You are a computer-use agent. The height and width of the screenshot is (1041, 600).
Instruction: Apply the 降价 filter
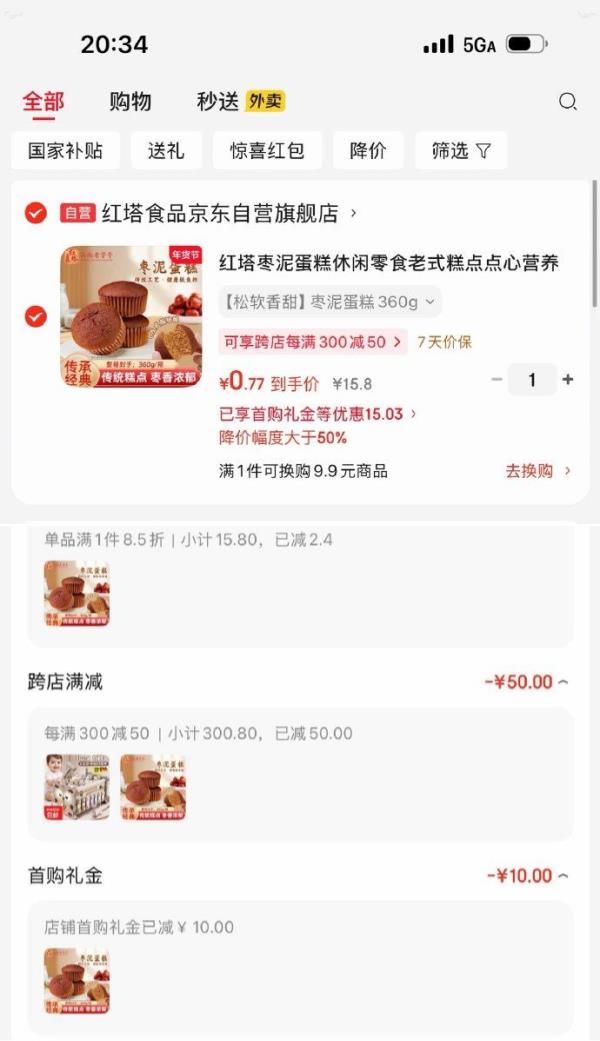pyautogui.click(x=368, y=151)
